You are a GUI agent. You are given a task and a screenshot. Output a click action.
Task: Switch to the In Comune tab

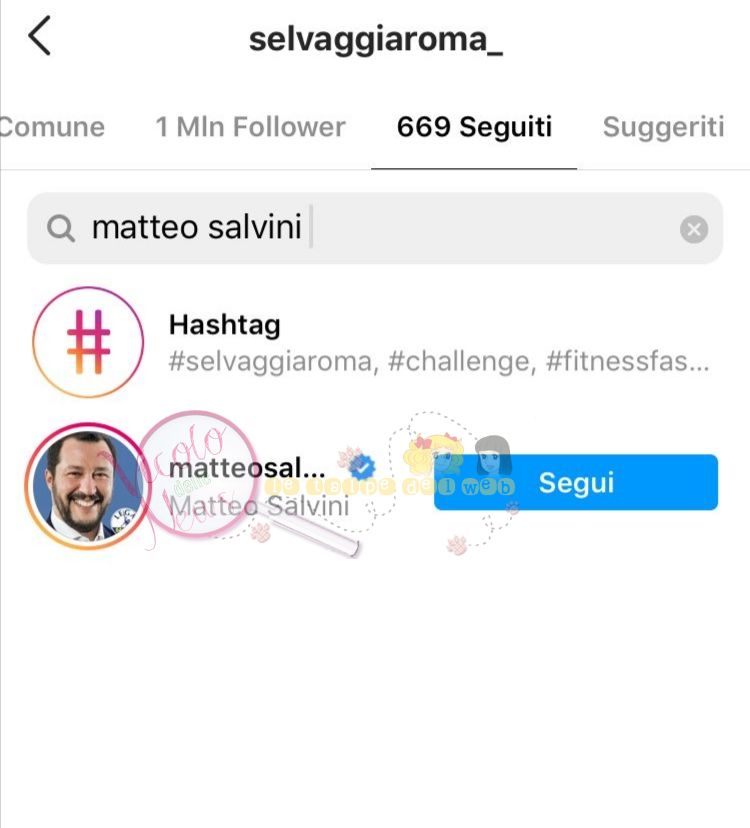[x=52, y=127]
